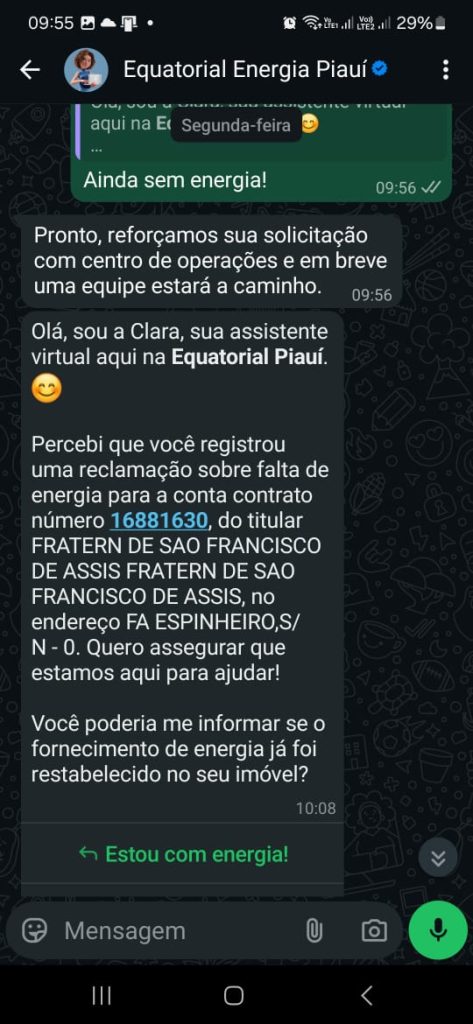The image size is (473, 1024).
Task: Open the camera from the message bar
Action: [374, 931]
